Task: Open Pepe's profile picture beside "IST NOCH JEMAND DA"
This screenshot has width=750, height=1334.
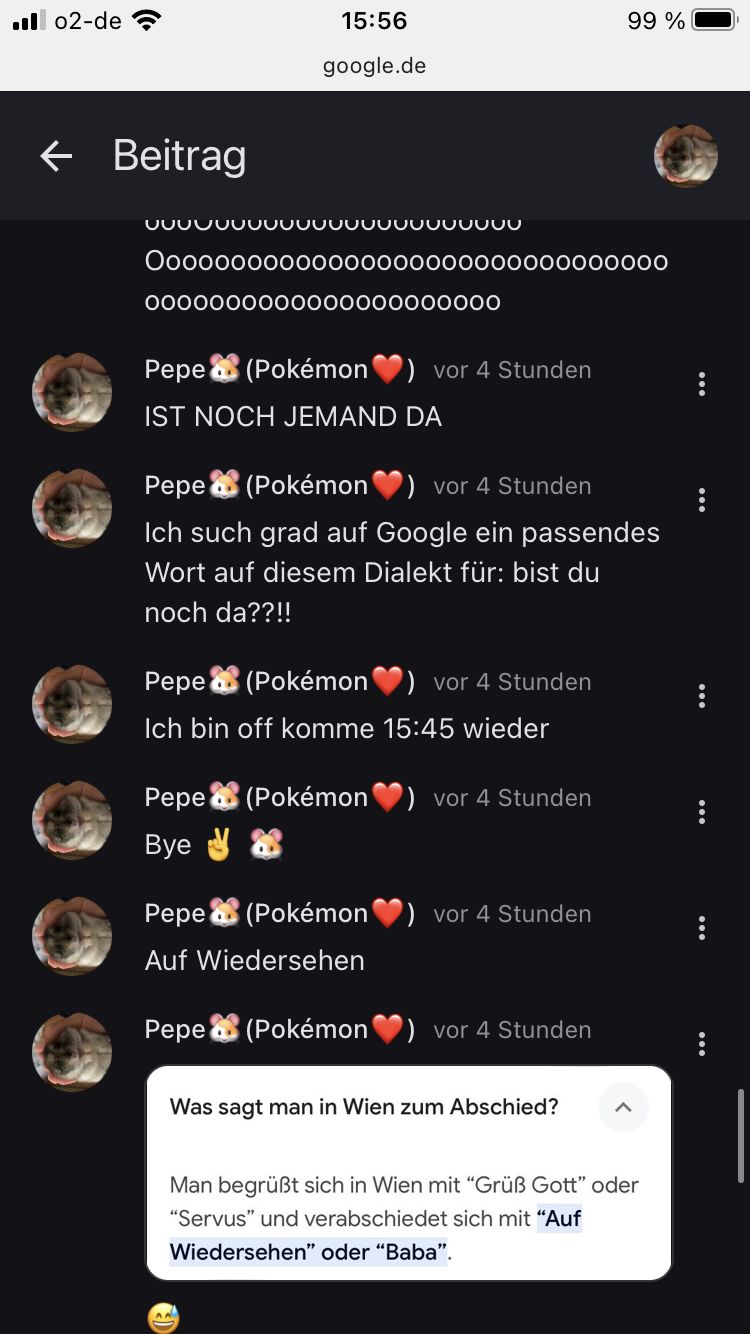Action: click(72, 392)
